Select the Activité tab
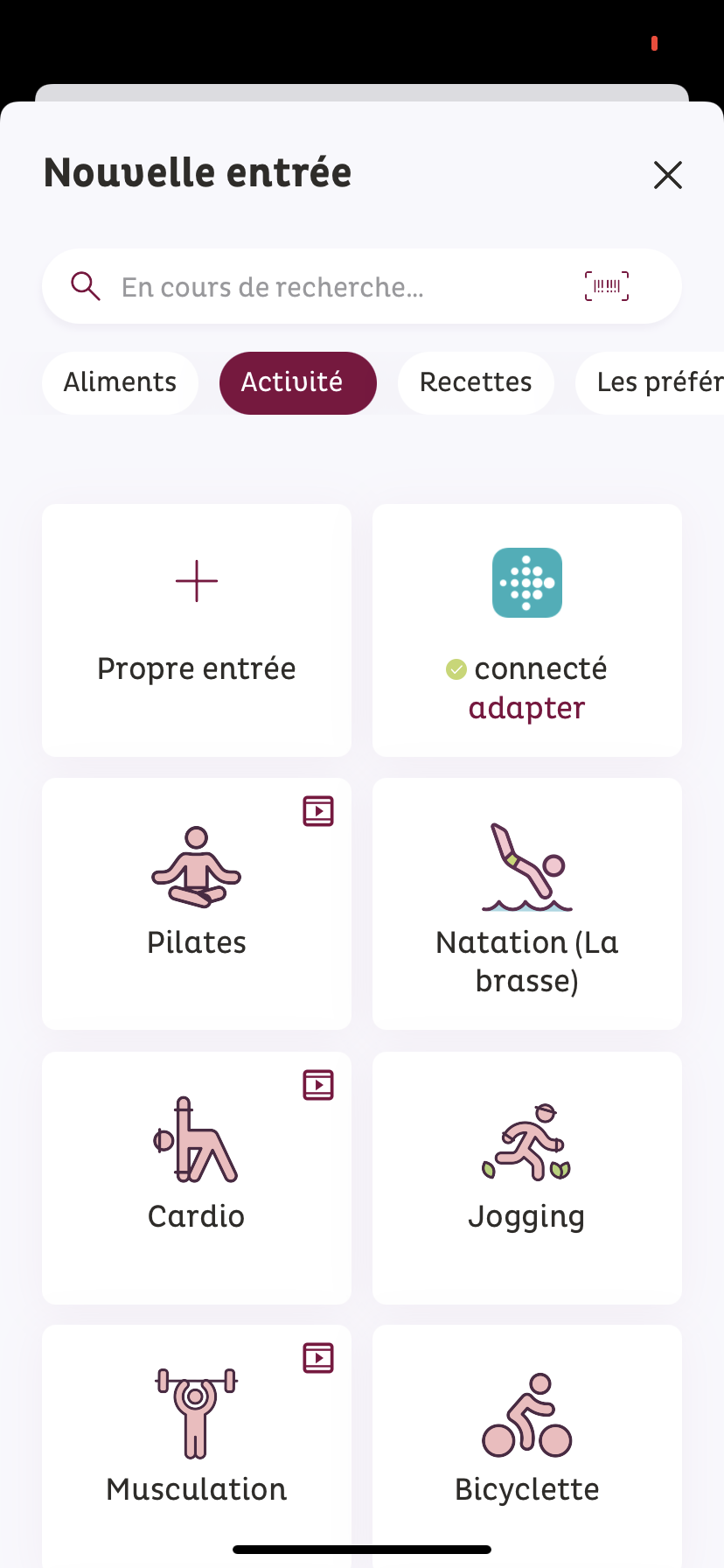 (x=297, y=382)
